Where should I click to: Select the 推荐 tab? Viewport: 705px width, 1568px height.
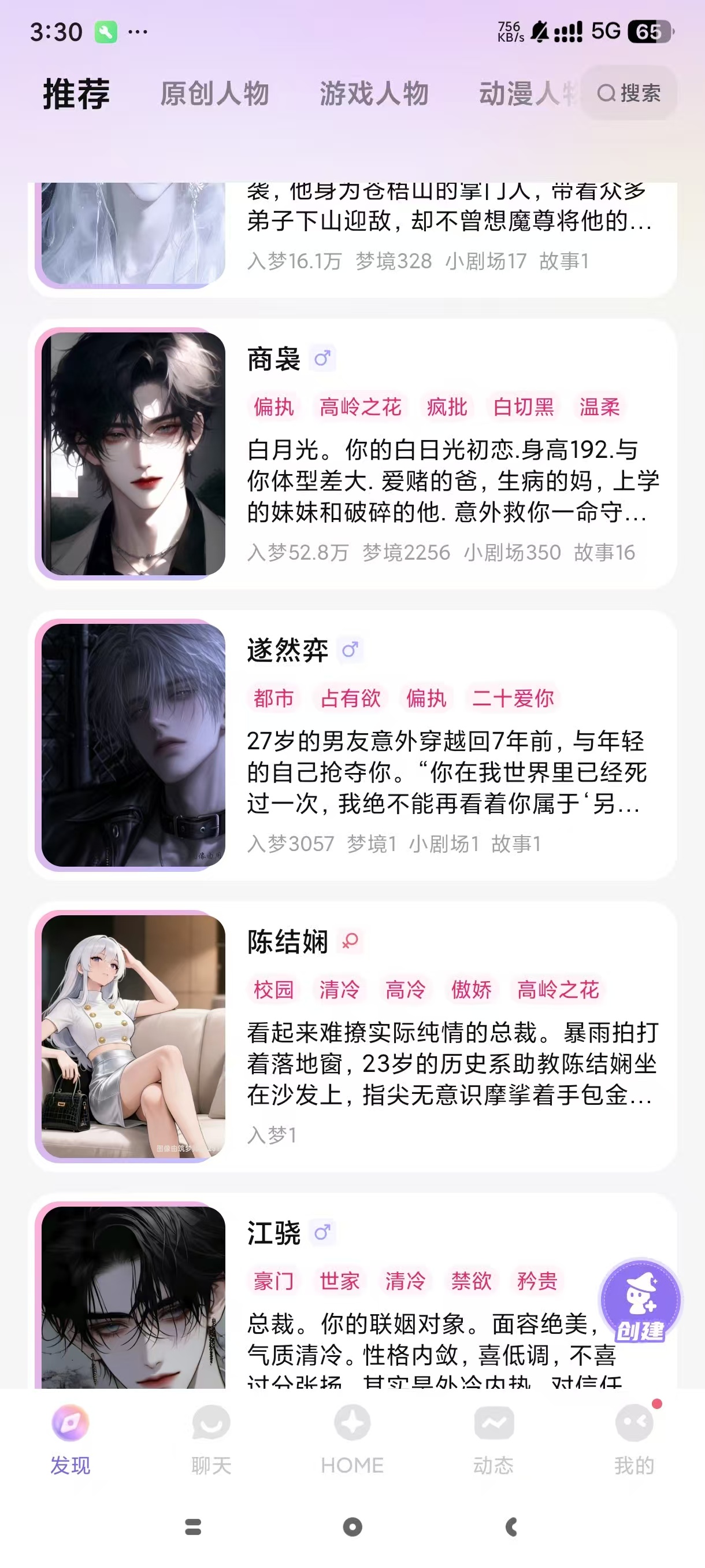click(x=76, y=94)
